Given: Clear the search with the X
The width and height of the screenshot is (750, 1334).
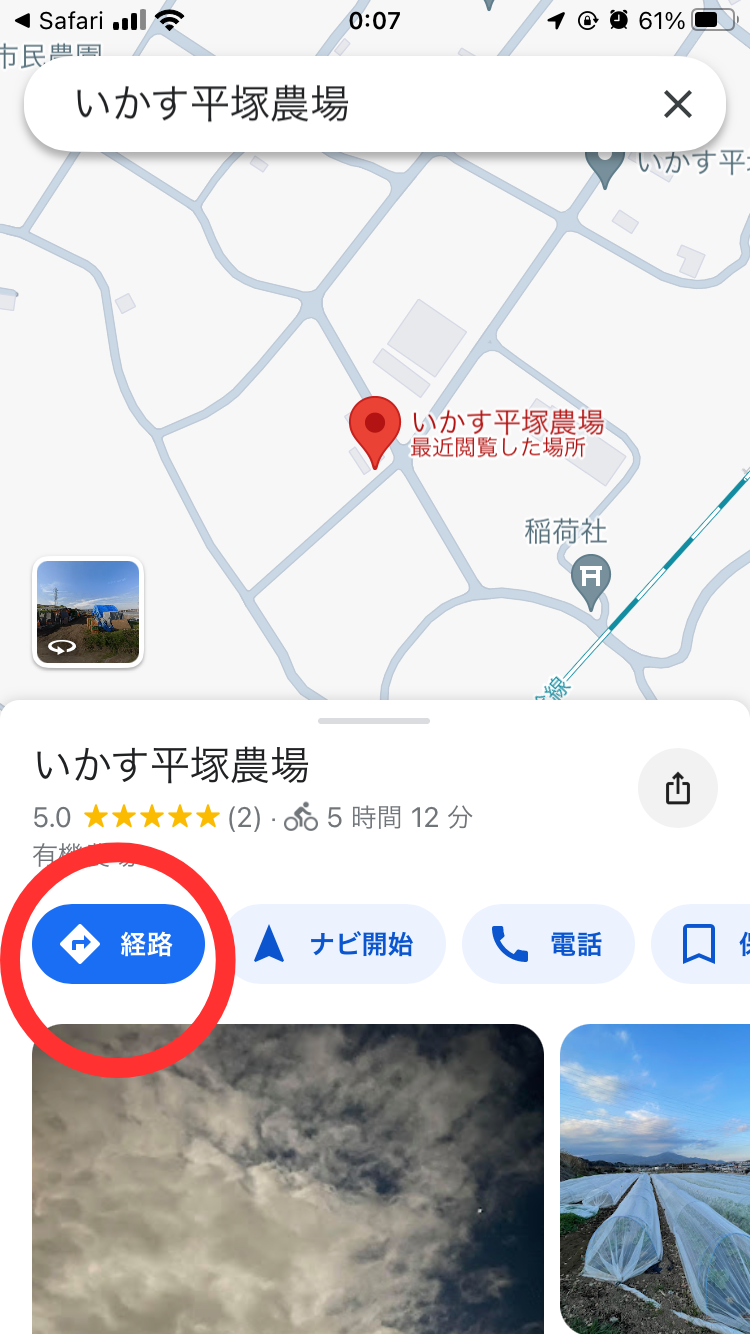Looking at the screenshot, I should [x=678, y=104].
